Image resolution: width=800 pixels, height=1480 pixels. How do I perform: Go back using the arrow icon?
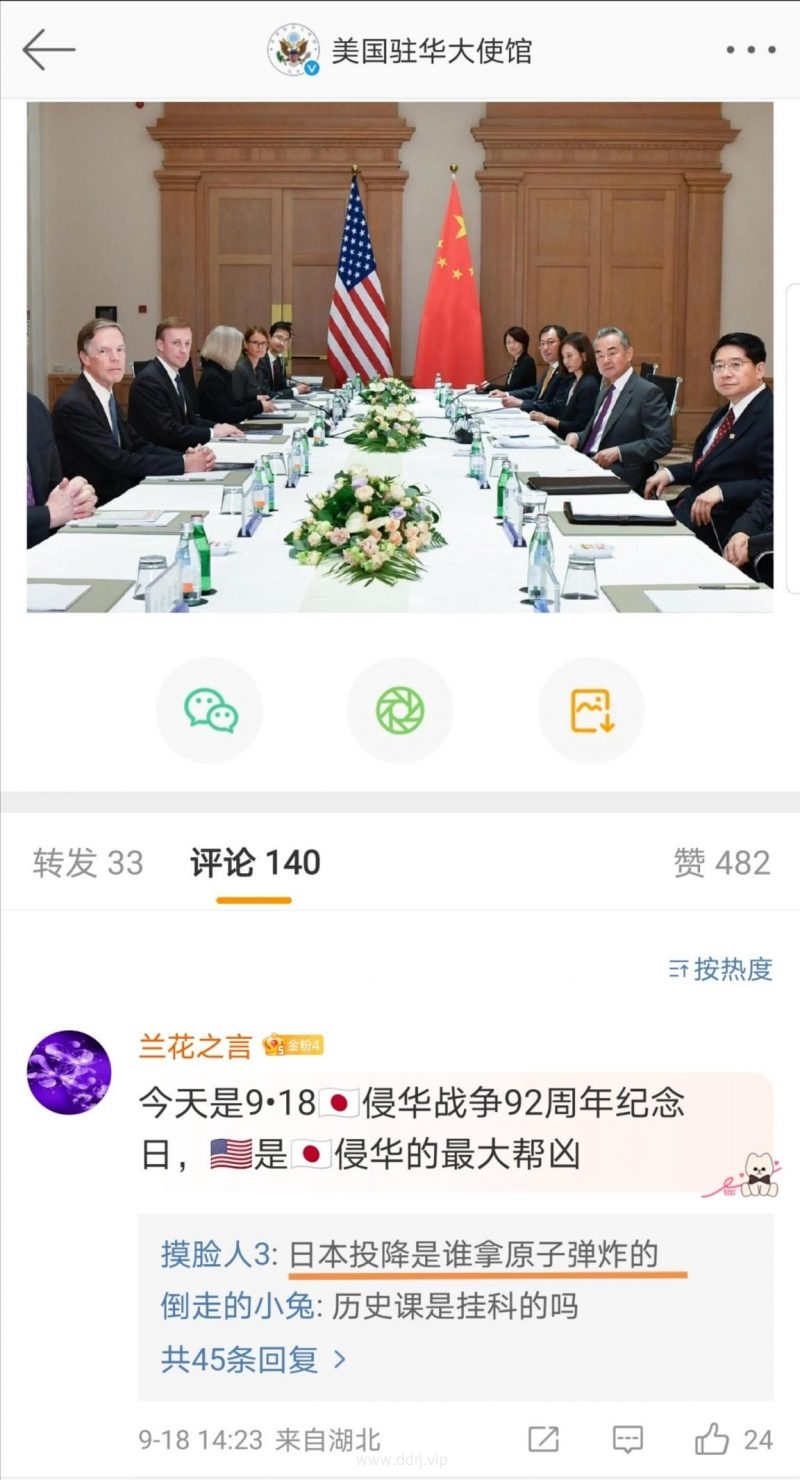click(48, 49)
